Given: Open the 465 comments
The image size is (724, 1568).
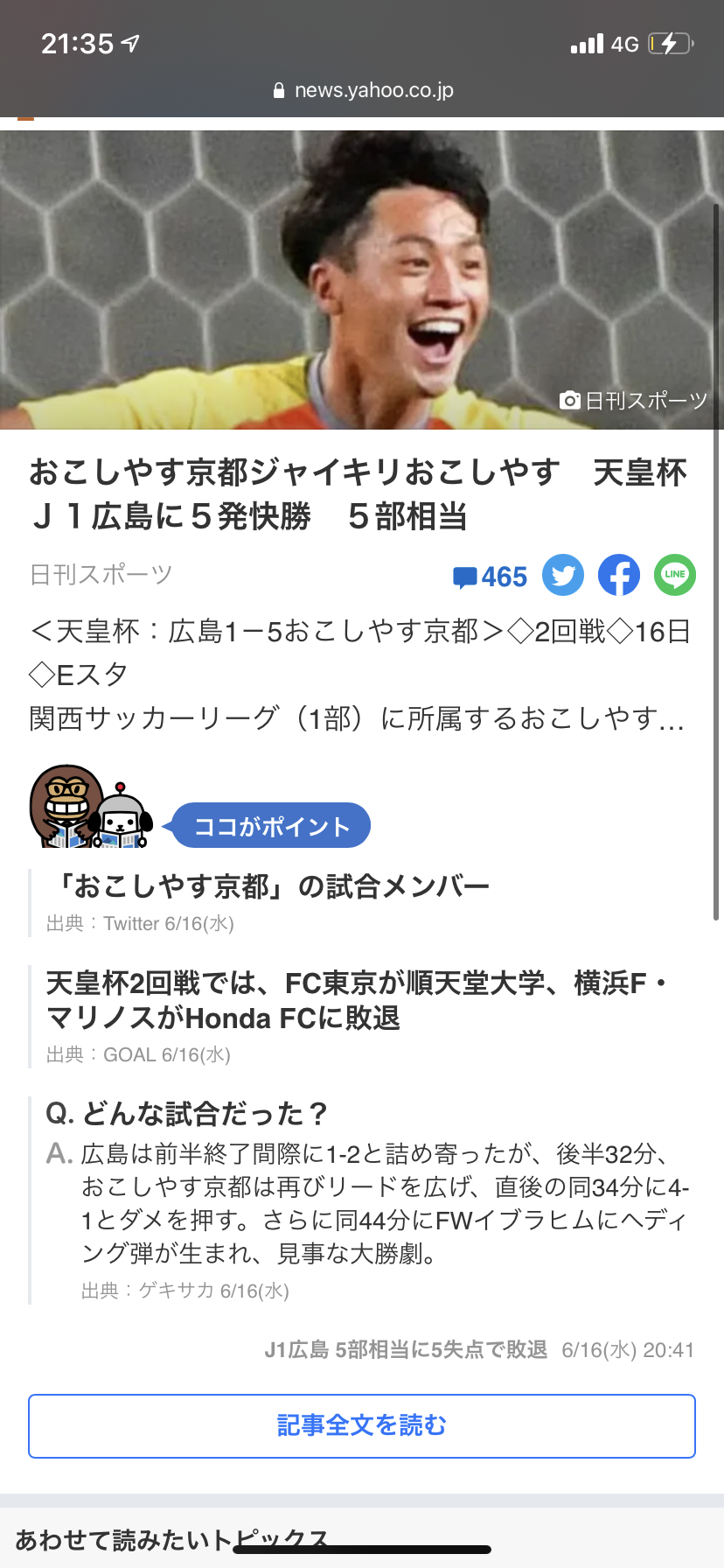Looking at the screenshot, I should 491,577.
